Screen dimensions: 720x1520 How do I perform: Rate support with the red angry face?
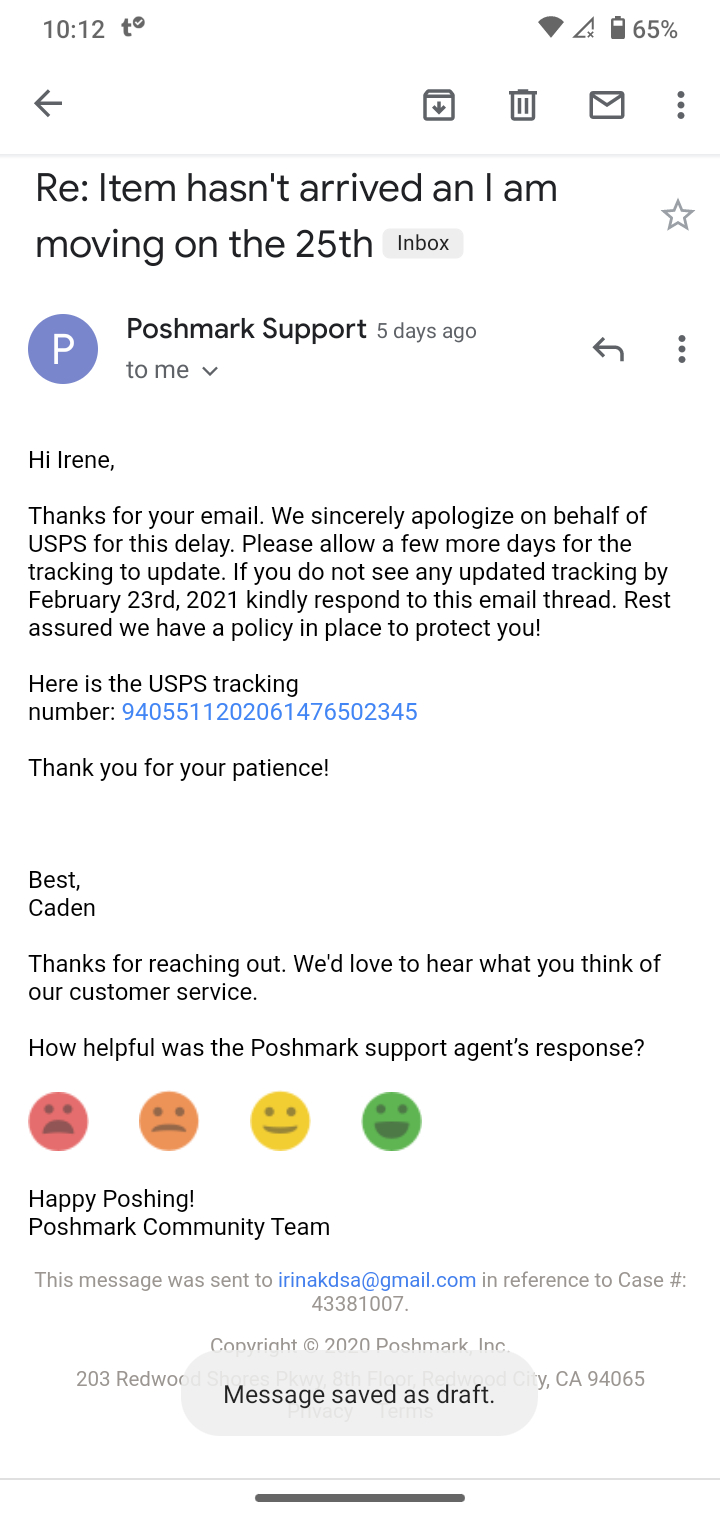pyautogui.click(x=59, y=1121)
